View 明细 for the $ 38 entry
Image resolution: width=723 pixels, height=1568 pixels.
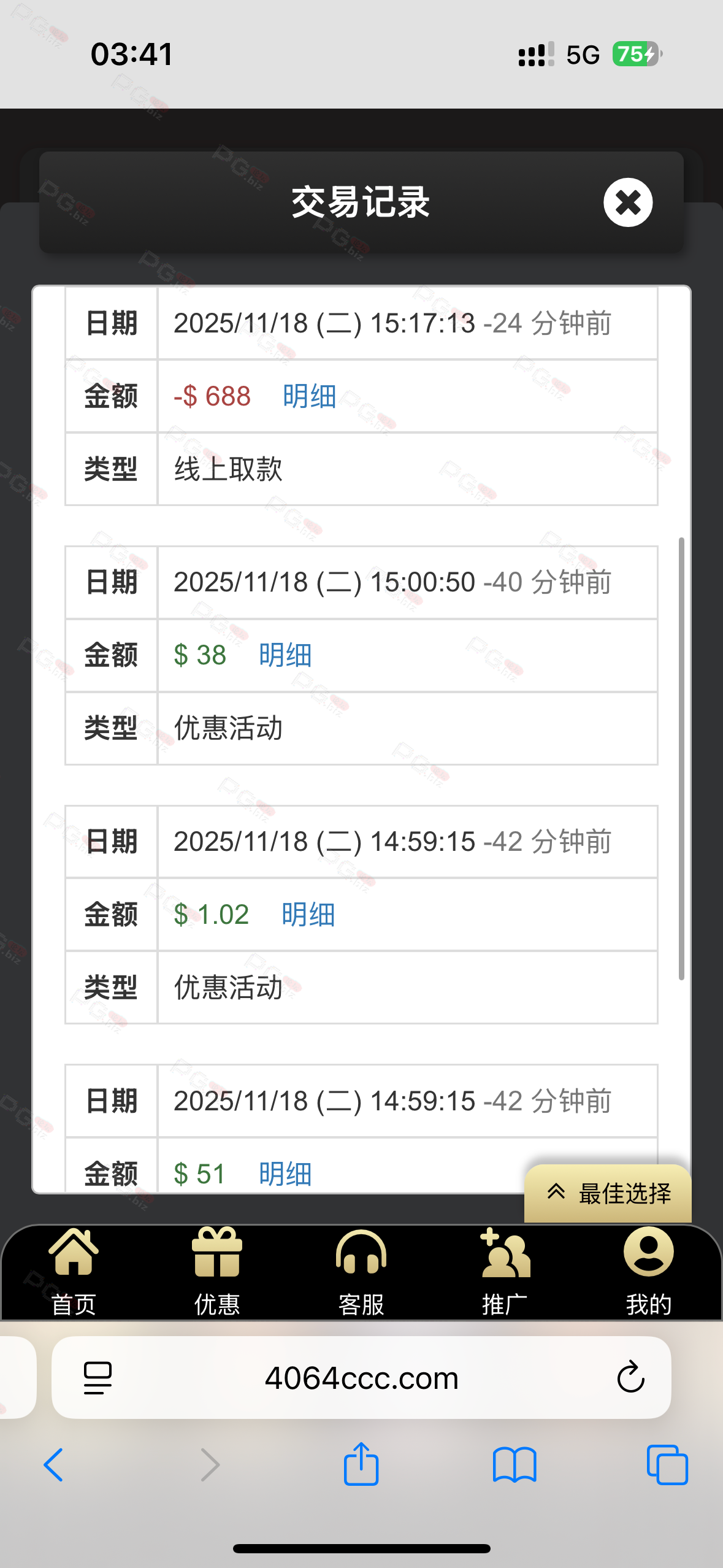(285, 655)
